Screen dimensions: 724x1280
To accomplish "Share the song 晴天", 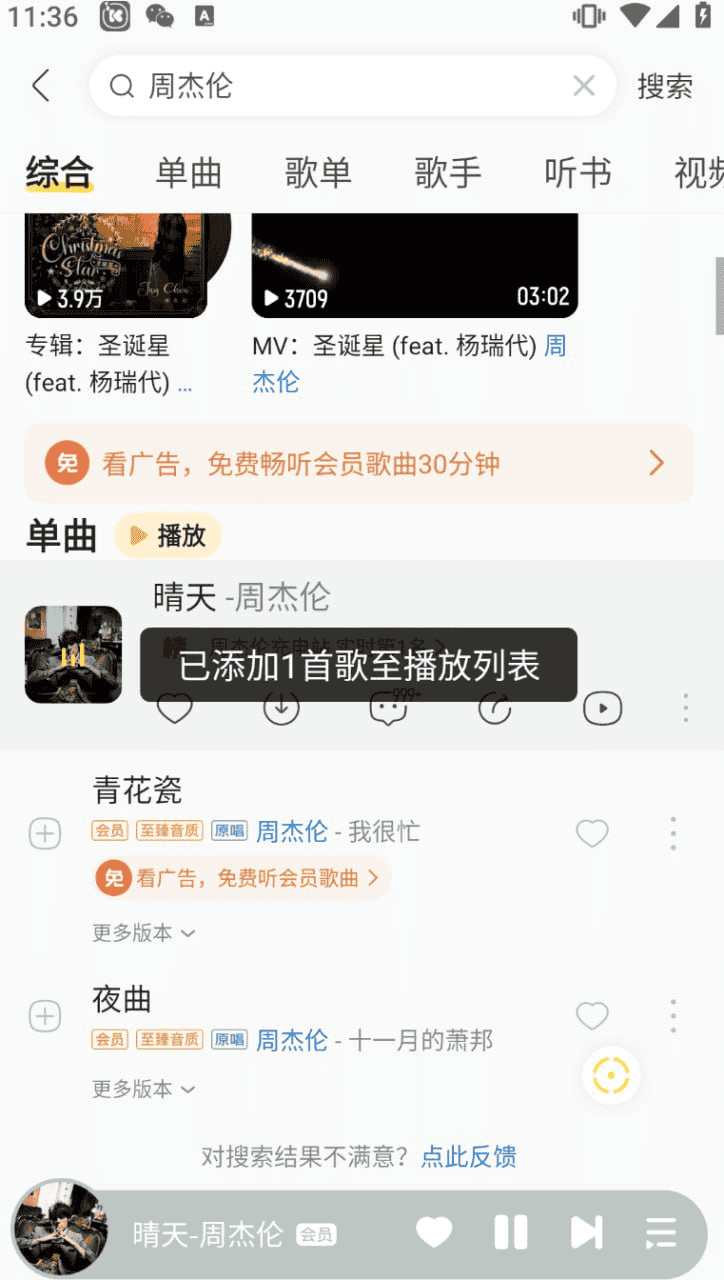I will point(495,707).
